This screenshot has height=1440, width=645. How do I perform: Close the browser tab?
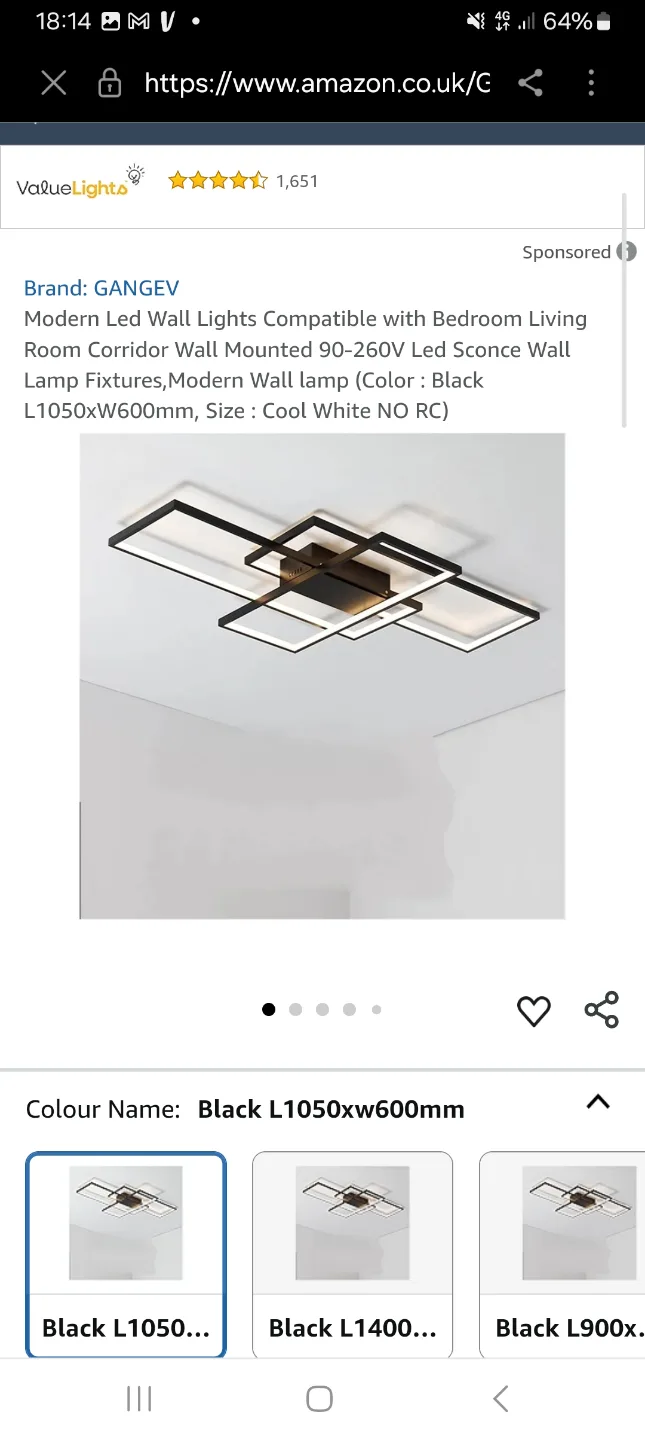tap(53, 83)
